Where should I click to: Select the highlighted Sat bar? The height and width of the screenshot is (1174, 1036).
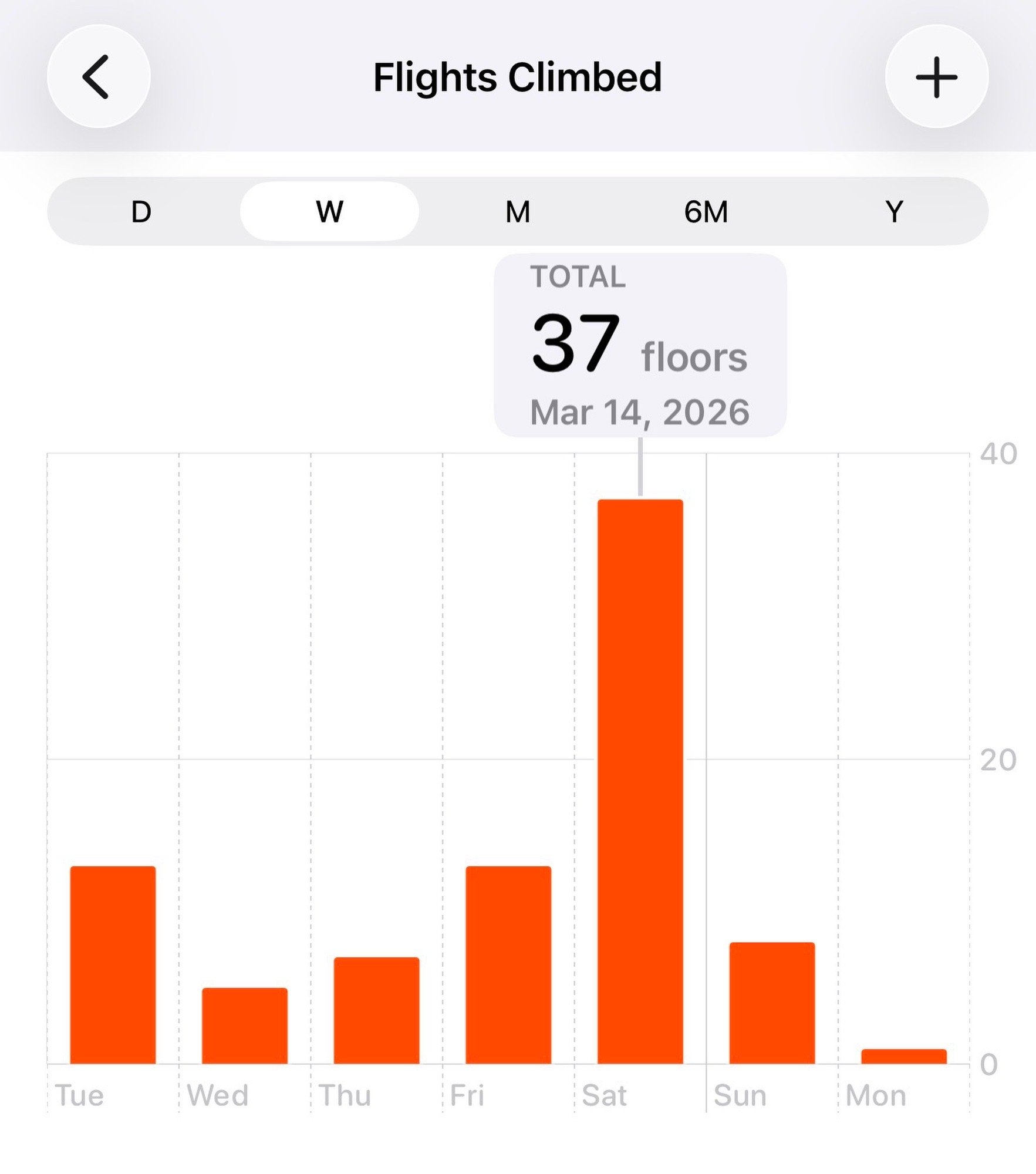tap(640, 781)
